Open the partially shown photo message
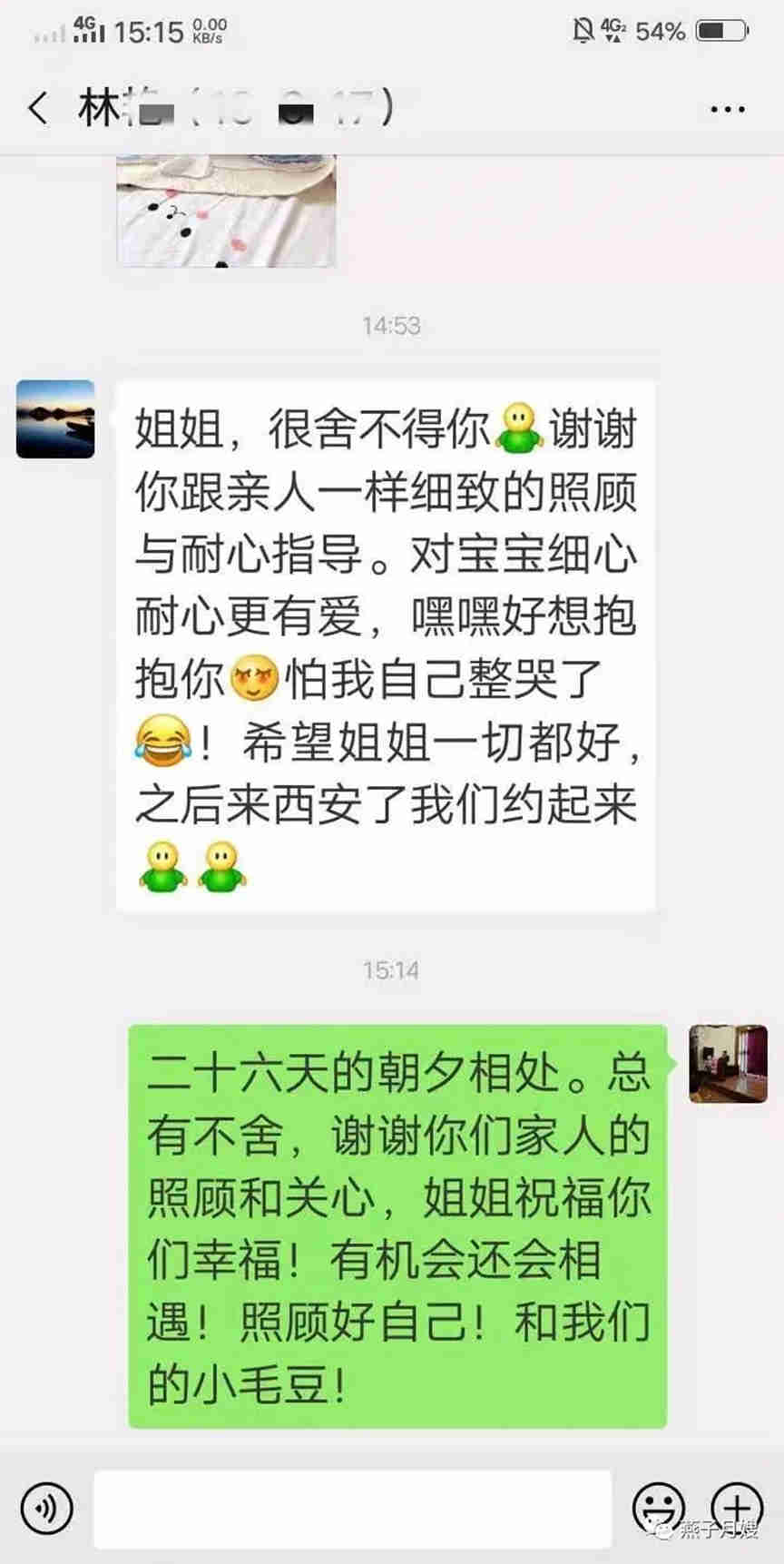Viewport: 784px width, 1564px height. pyautogui.click(x=226, y=211)
